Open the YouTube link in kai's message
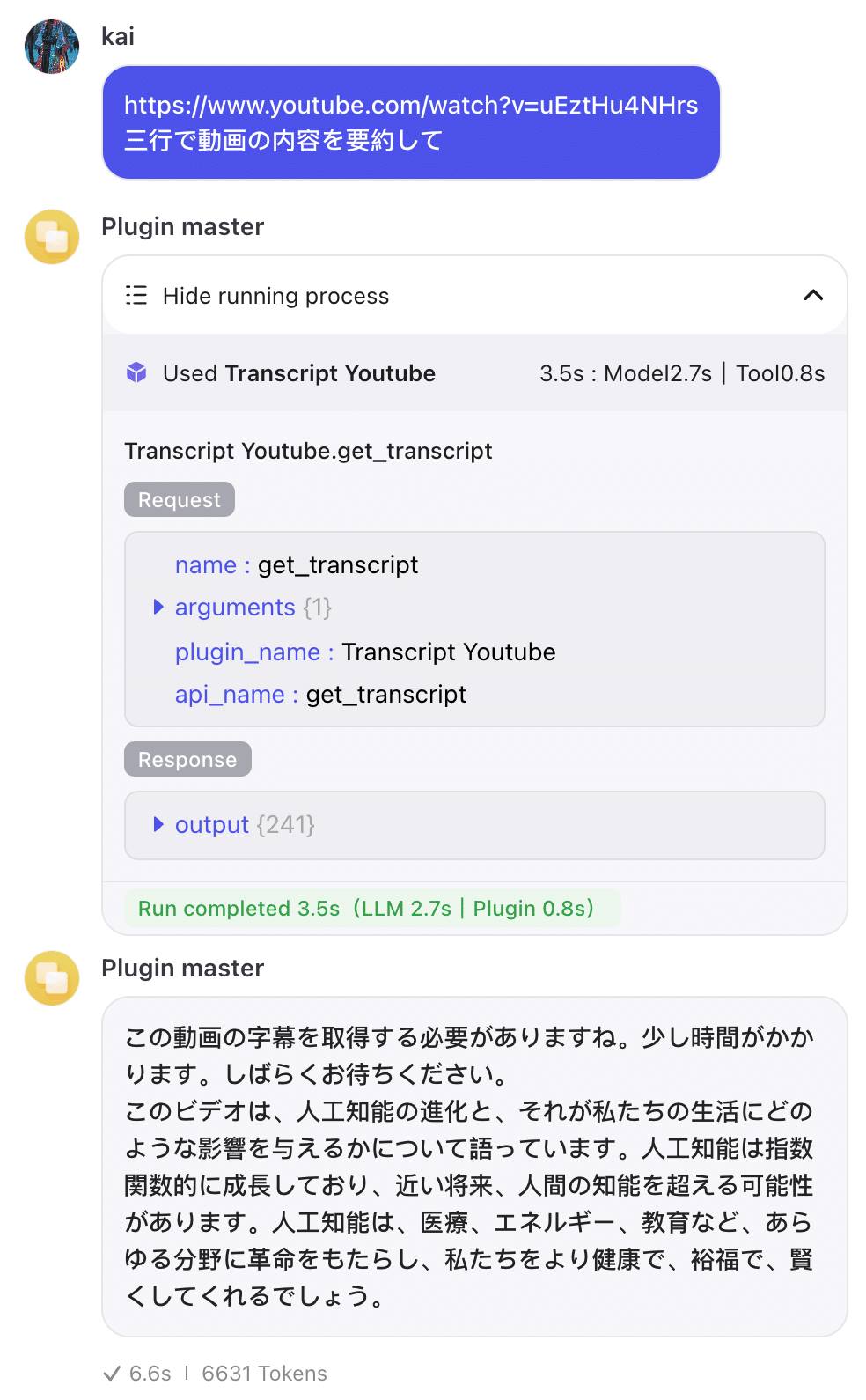 click(x=410, y=106)
